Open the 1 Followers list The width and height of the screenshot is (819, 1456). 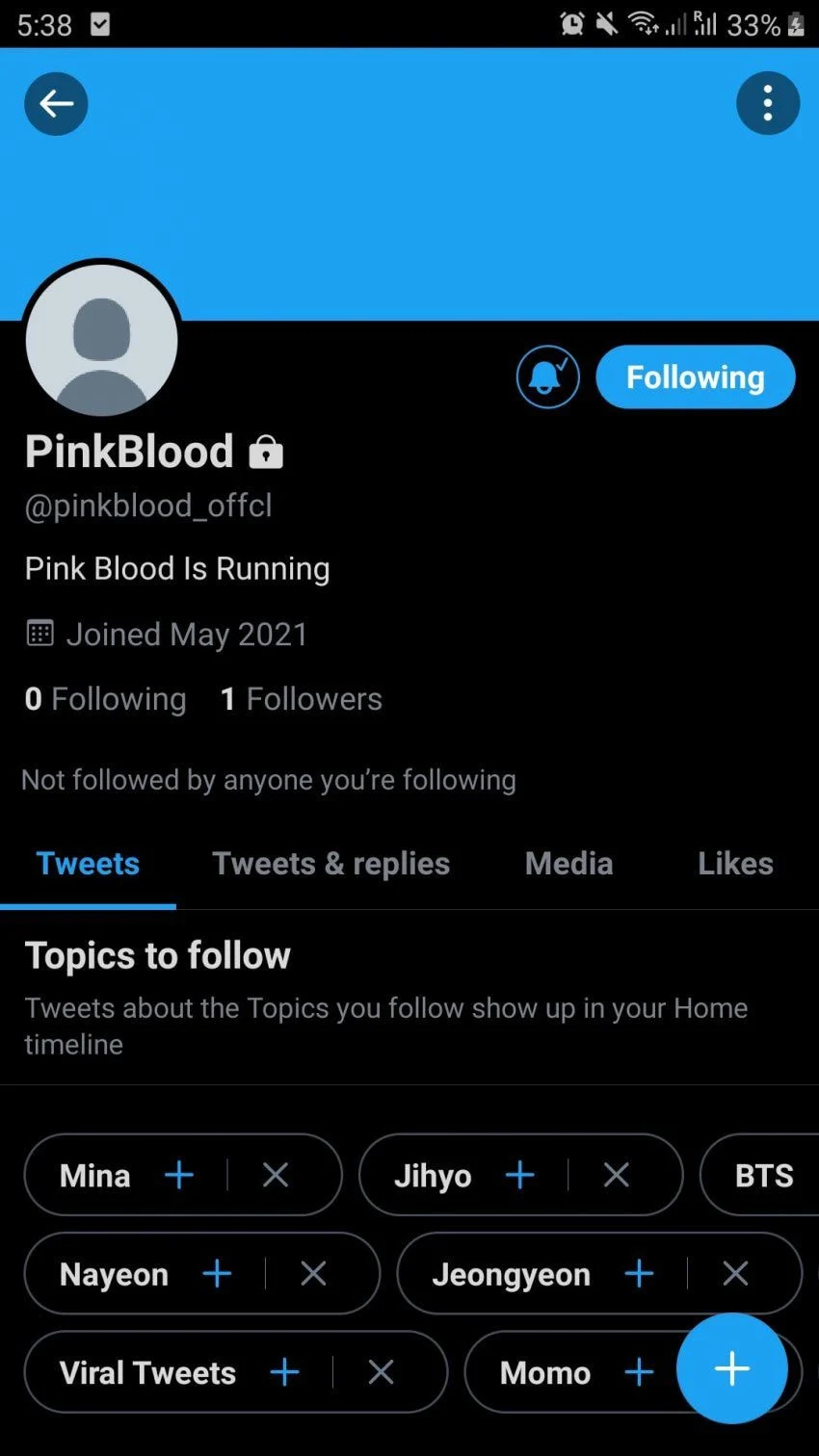[302, 699]
